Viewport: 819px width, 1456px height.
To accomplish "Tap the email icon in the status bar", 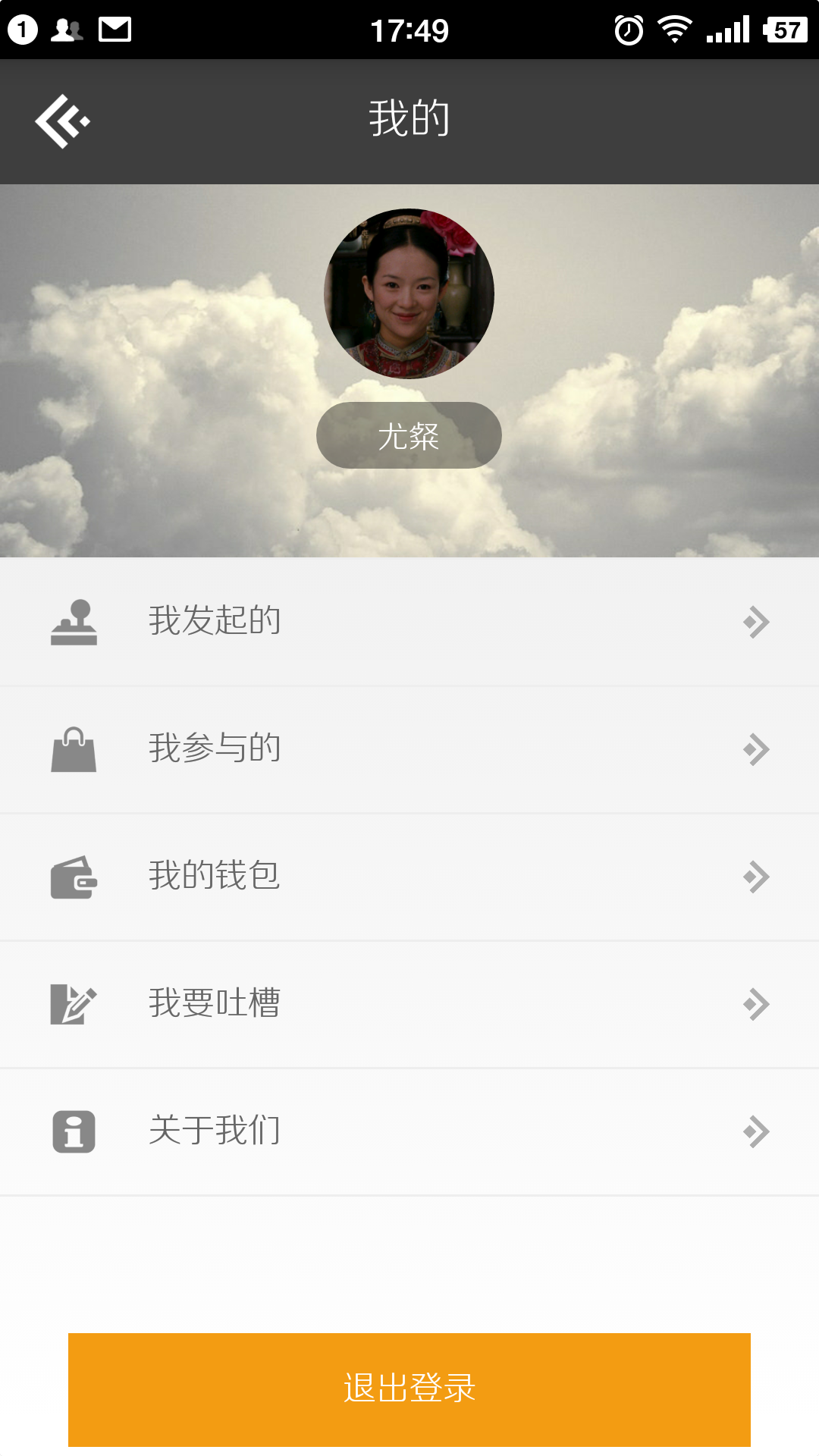I will pyautogui.click(x=115, y=29).
